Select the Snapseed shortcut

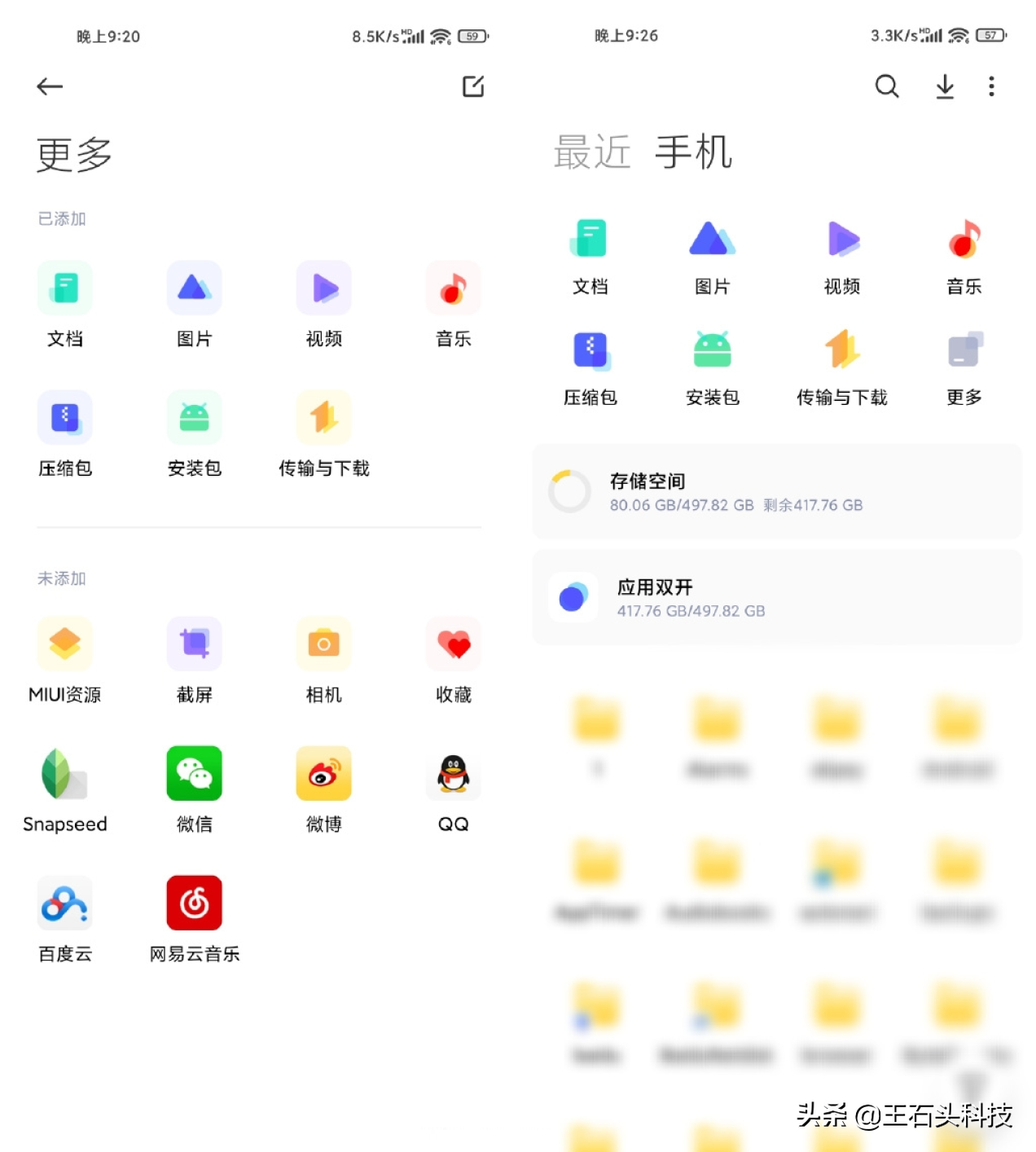65,789
